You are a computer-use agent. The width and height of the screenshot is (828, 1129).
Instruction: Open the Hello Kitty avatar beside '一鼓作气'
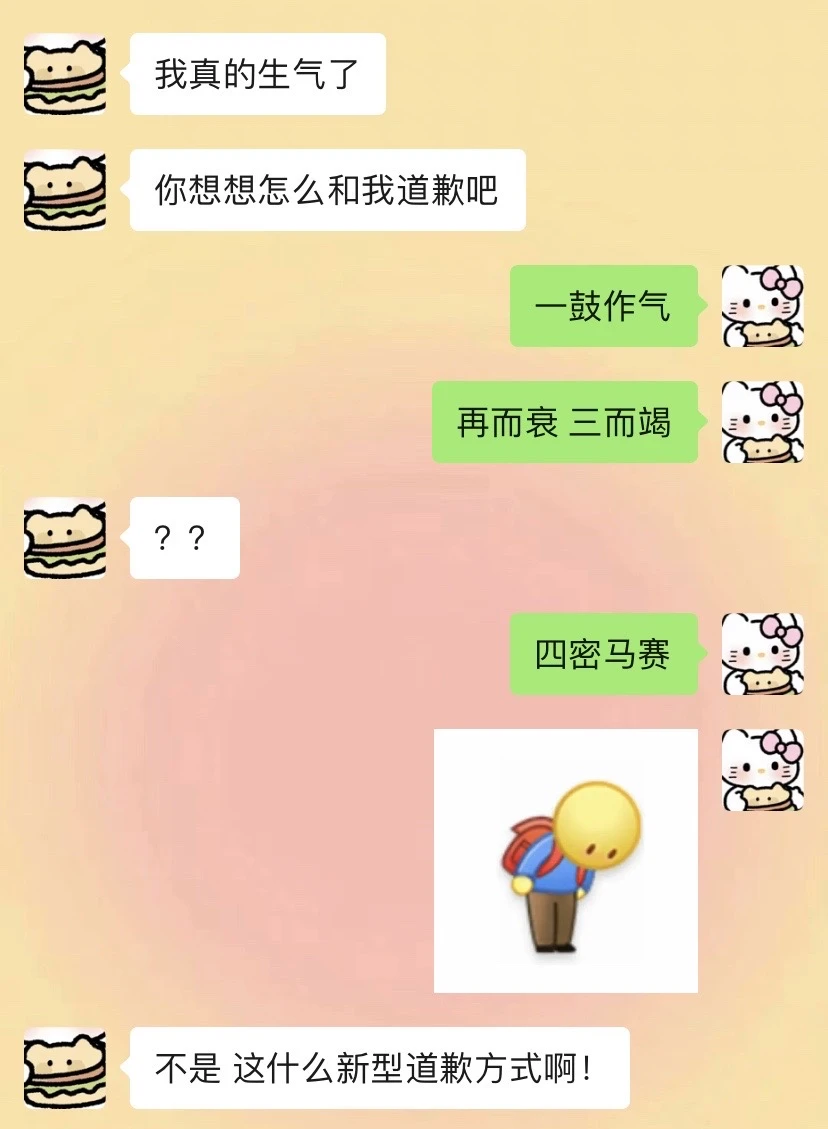(762, 307)
